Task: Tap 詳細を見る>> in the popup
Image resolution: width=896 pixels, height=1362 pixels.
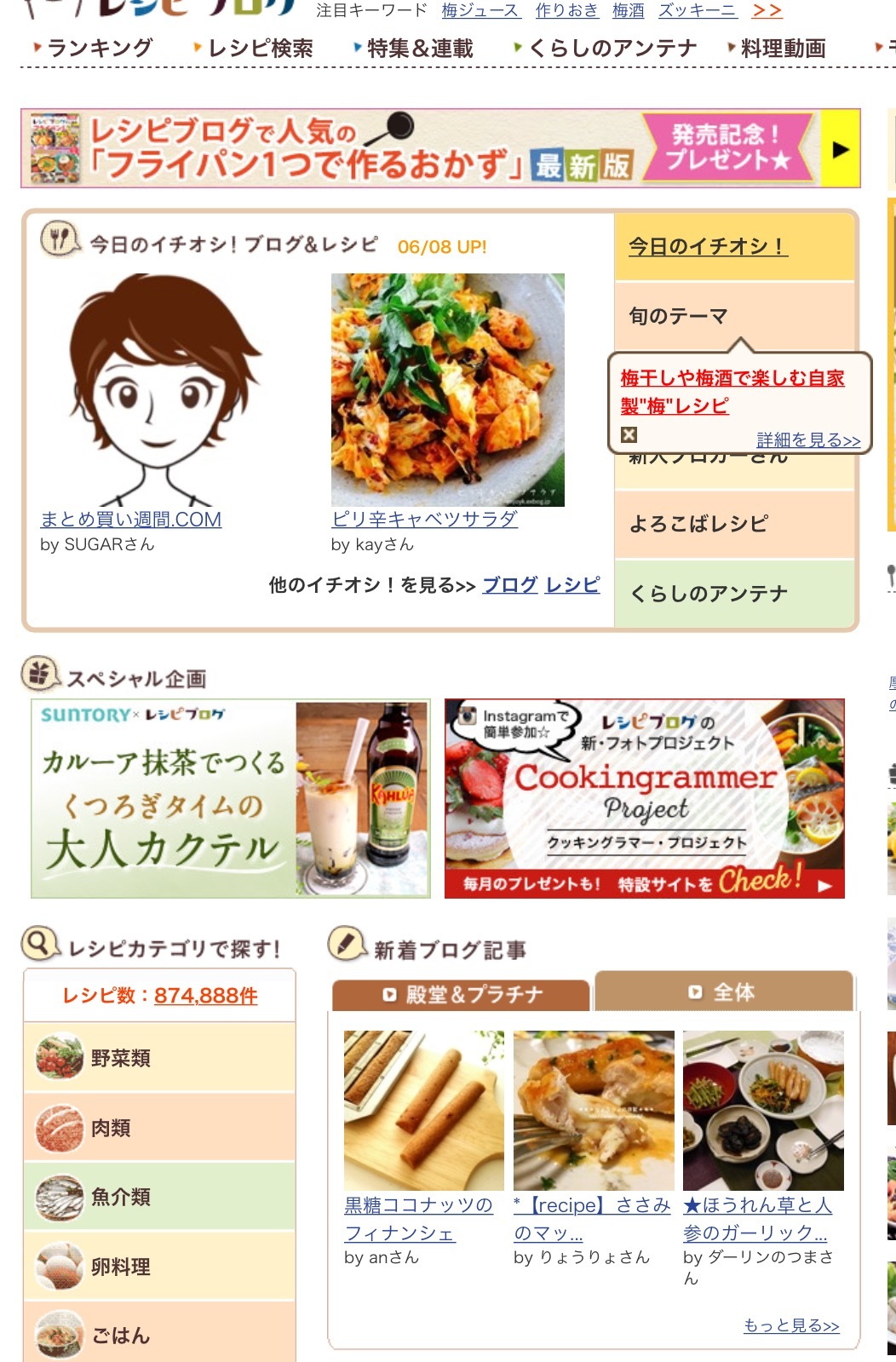Action: (x=807, y=440)
